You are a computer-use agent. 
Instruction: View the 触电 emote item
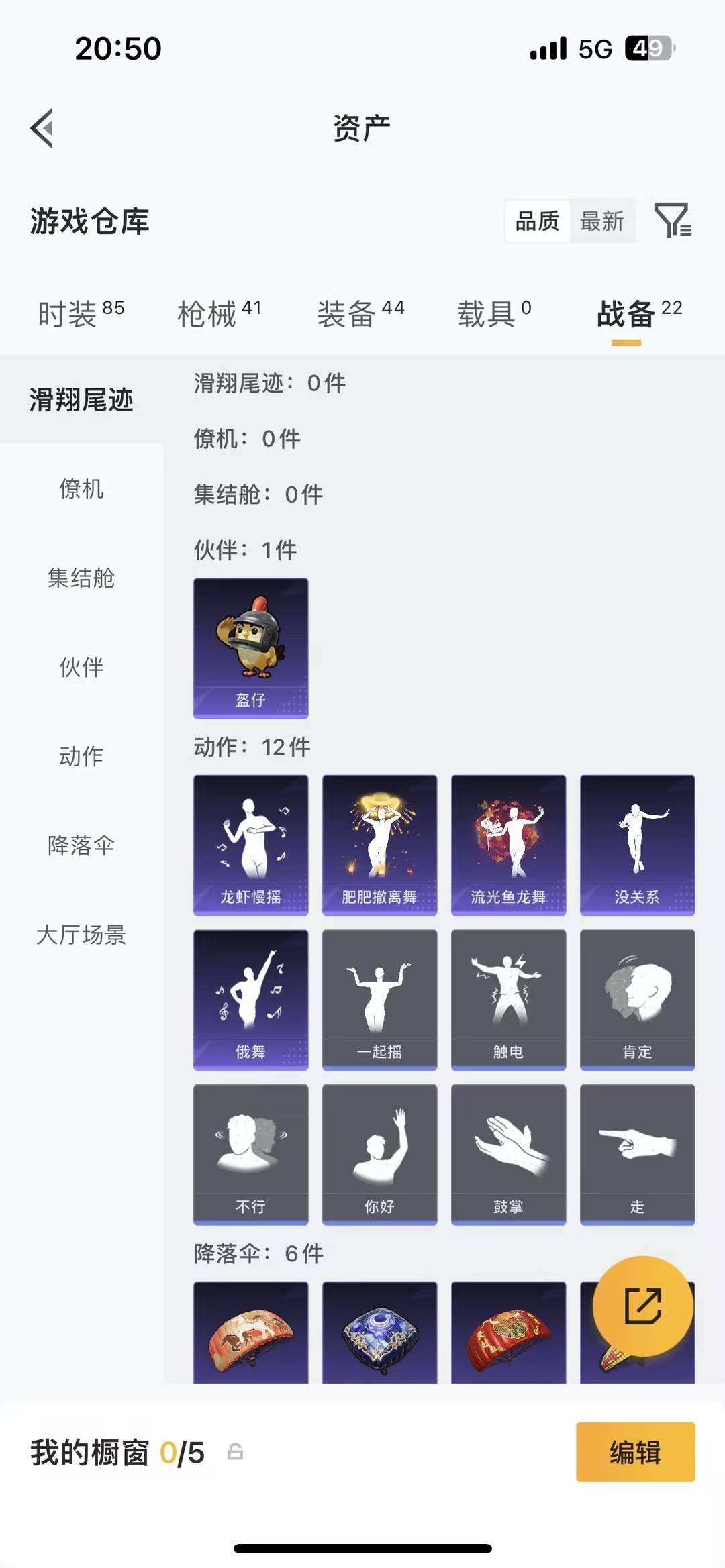coord(508,999)
